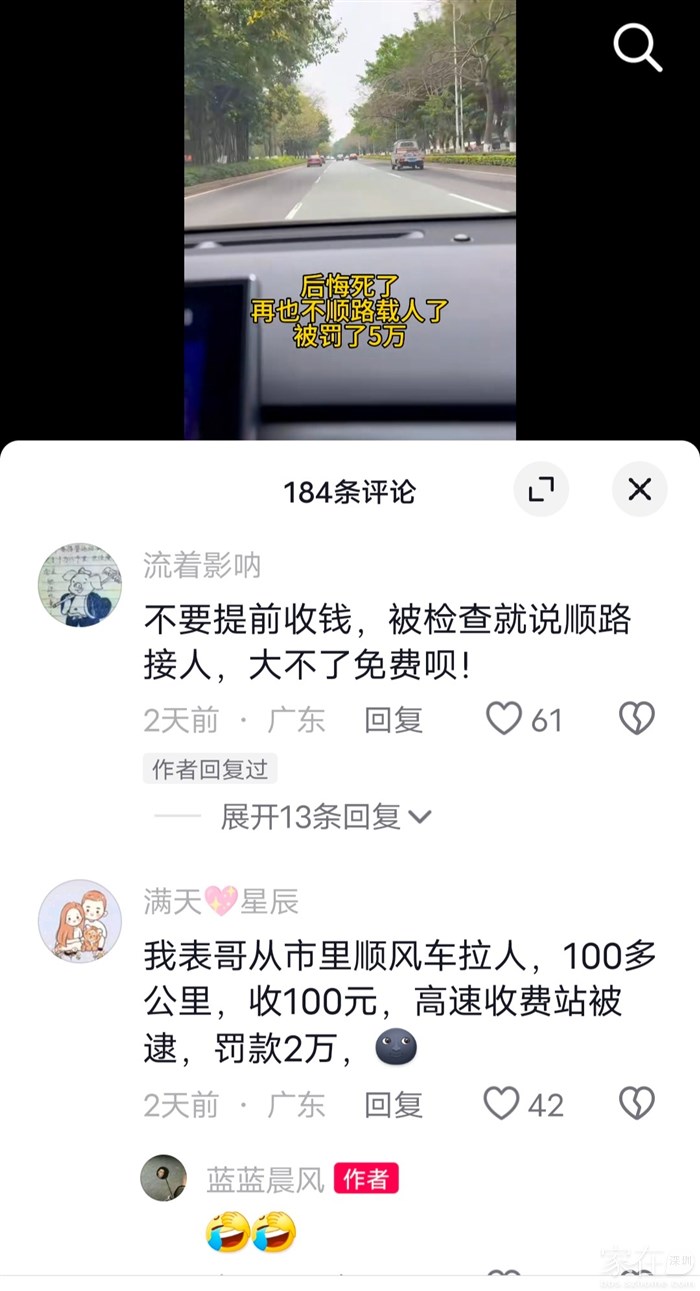Expand the comments panel to full screen
The image size is (700, 1291).
pyautogui.click(x=541, y=489)
